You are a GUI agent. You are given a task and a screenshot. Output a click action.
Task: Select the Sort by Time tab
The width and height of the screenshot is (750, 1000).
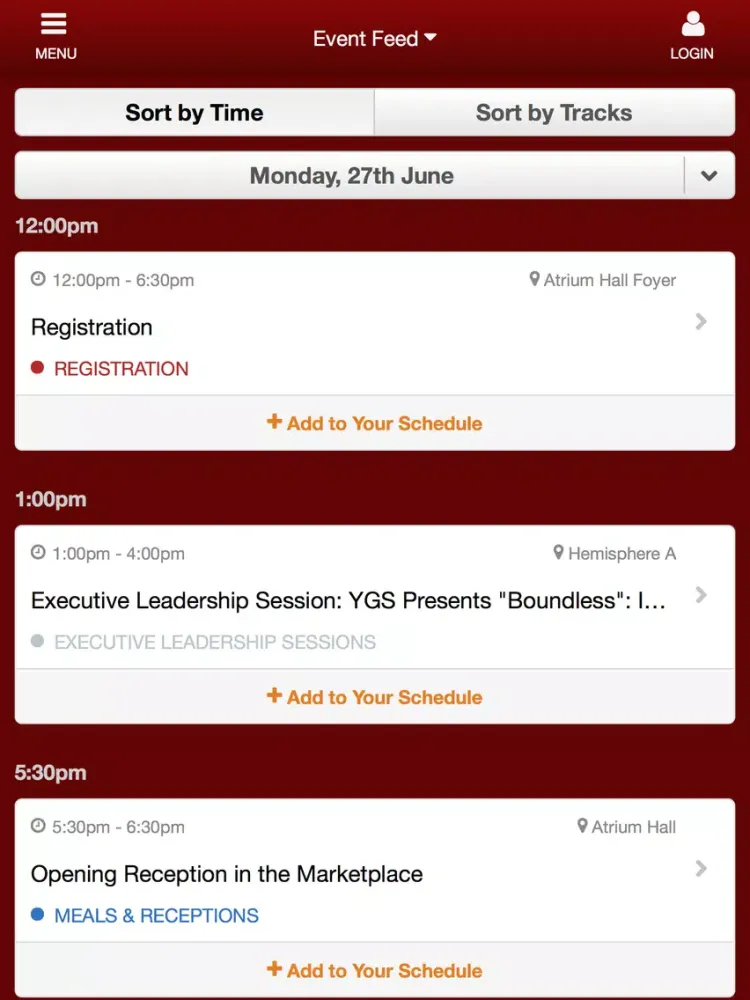pyautogui.click(x=194, y=113)
